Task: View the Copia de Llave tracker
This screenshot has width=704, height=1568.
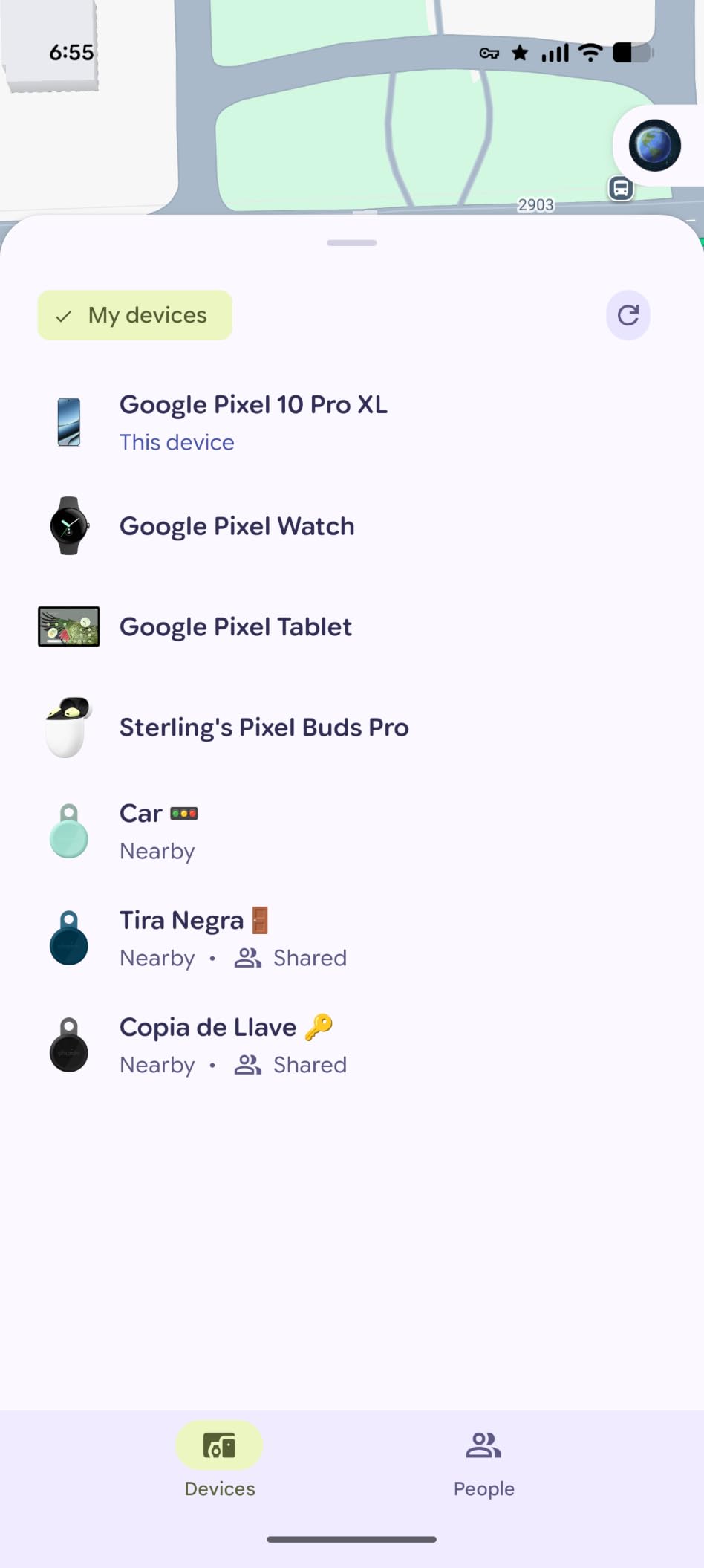Action: 352,1045
